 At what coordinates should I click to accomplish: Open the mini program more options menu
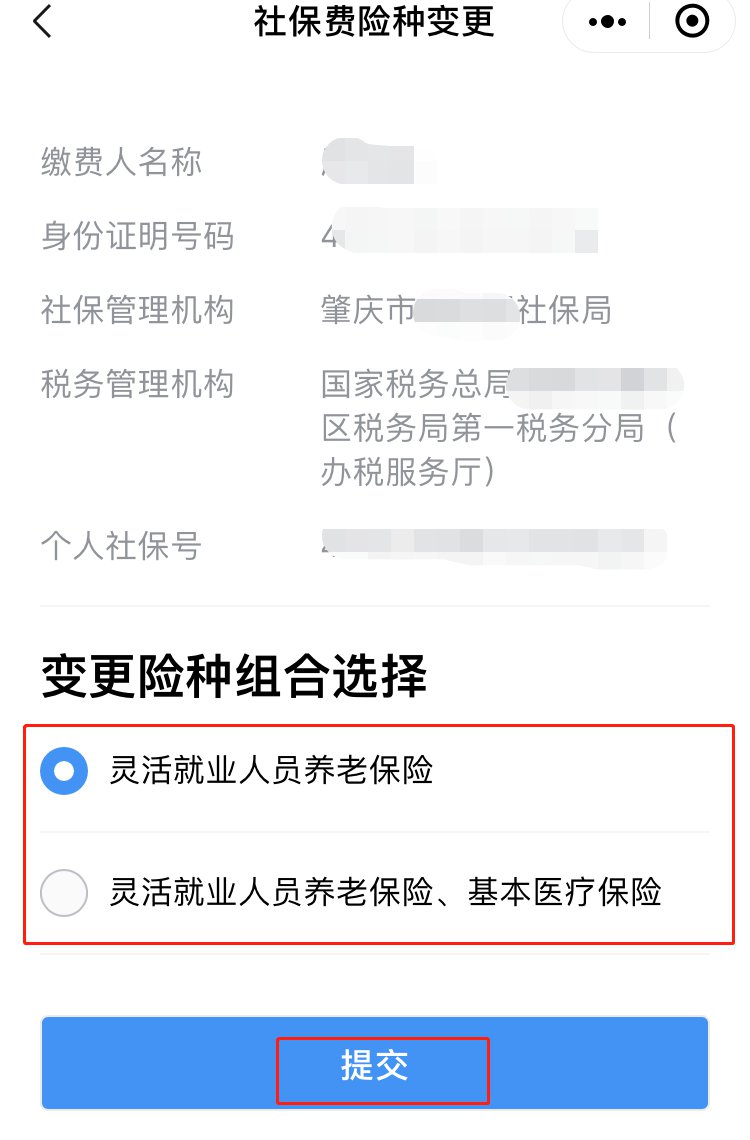(x=607, y=22)
